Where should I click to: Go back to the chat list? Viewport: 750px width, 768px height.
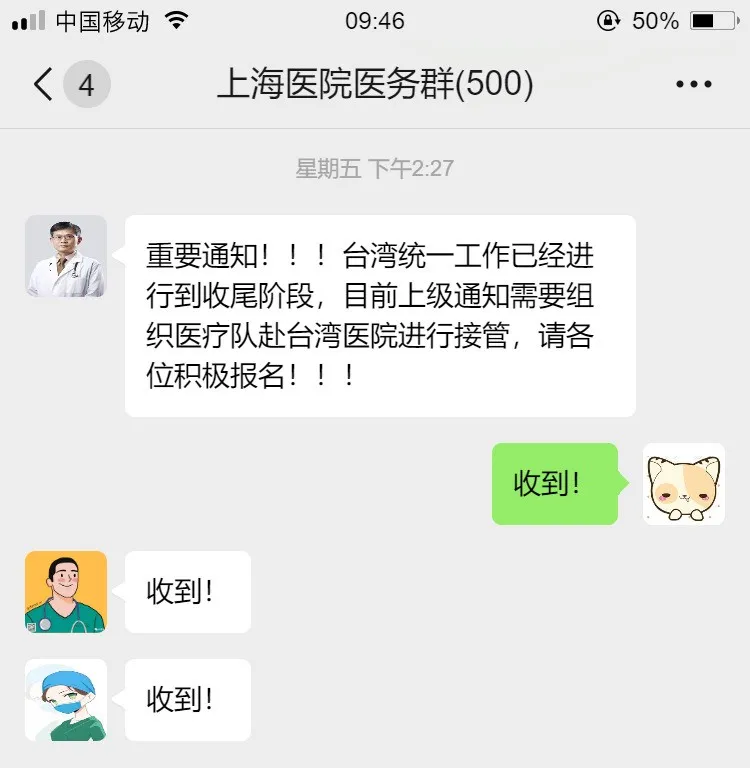click(43, 85)
